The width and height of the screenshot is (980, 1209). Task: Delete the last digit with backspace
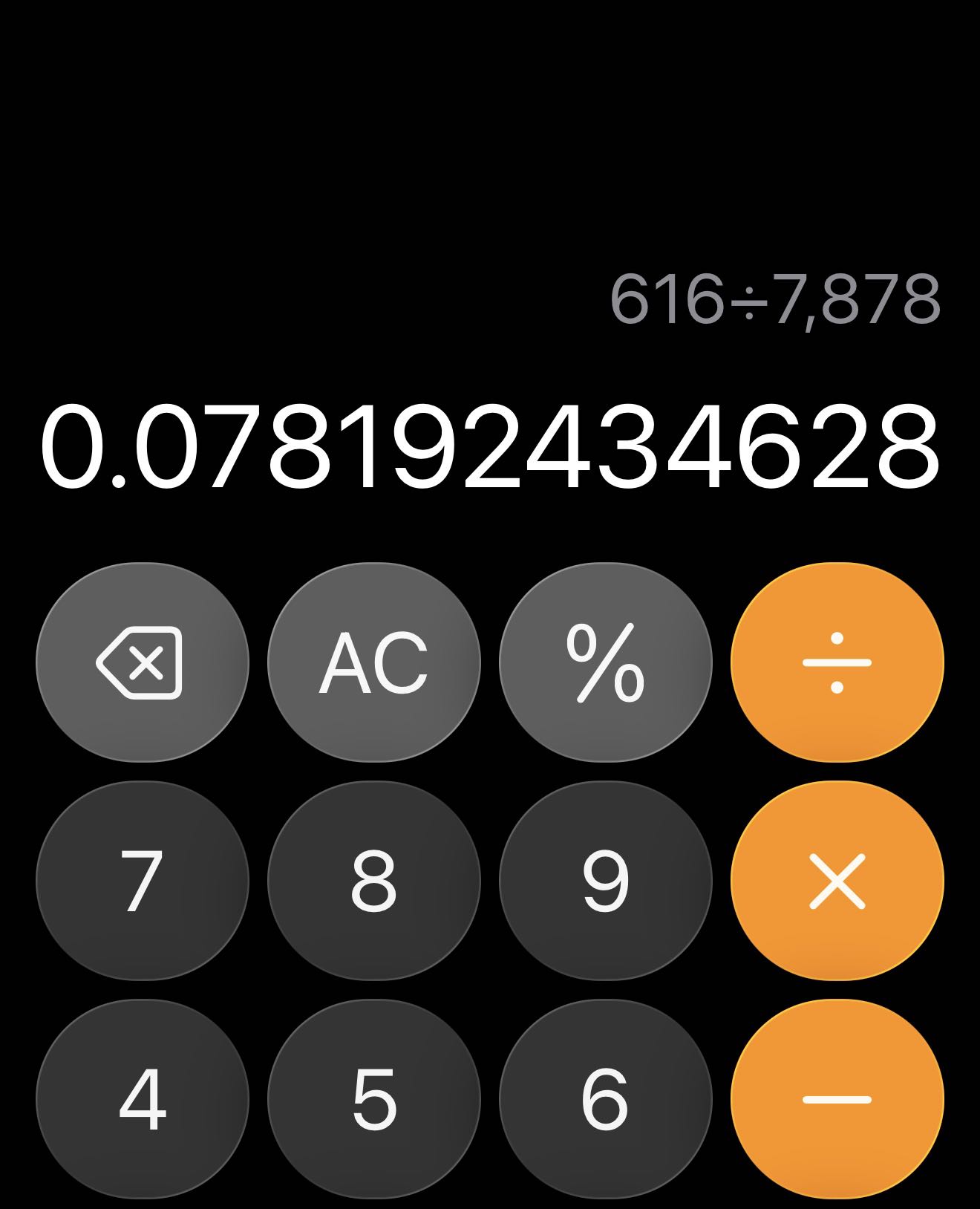click(x=142, y=662)
